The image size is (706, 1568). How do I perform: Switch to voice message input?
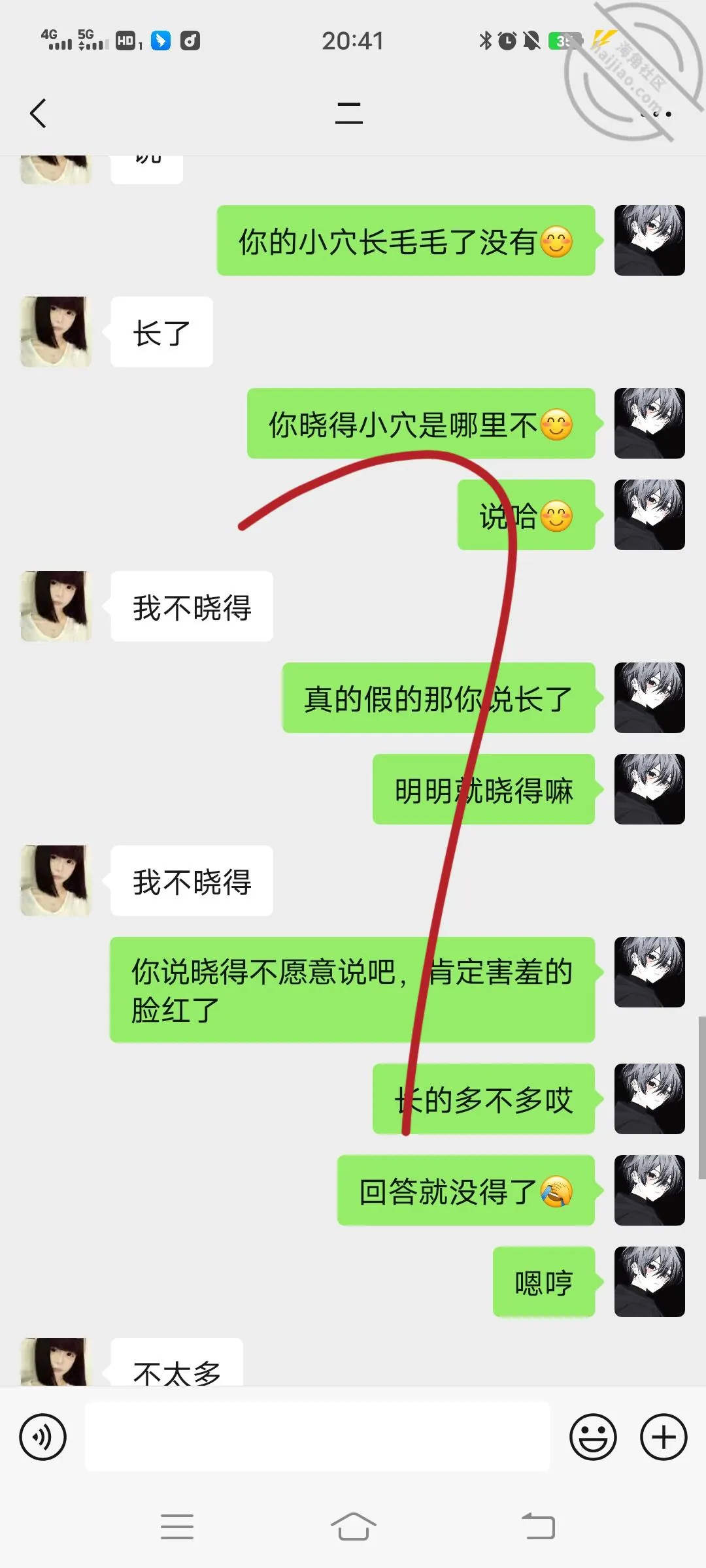[x=43, y=1437]
